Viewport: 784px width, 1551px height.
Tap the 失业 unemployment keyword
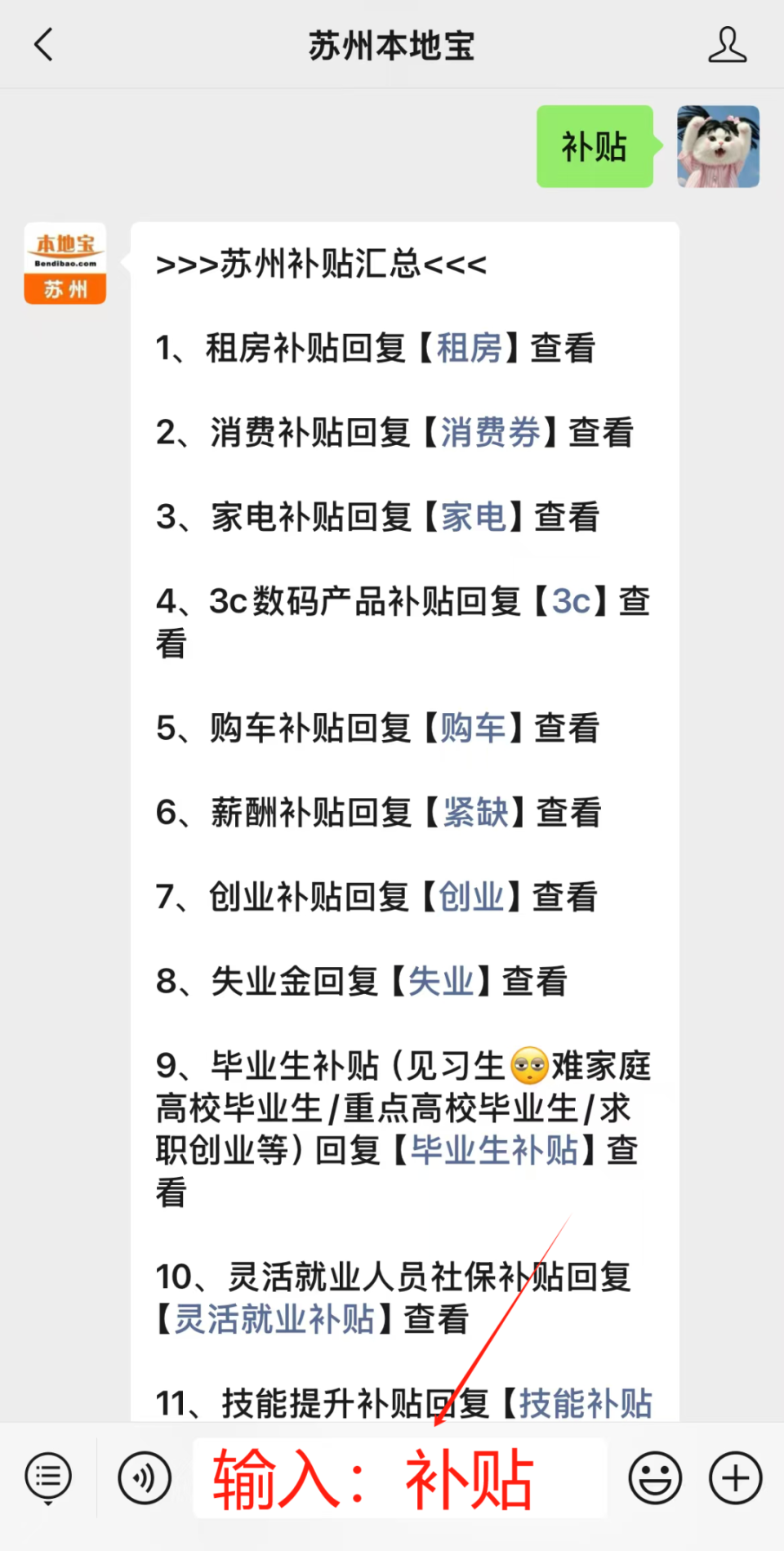(441, 981)
